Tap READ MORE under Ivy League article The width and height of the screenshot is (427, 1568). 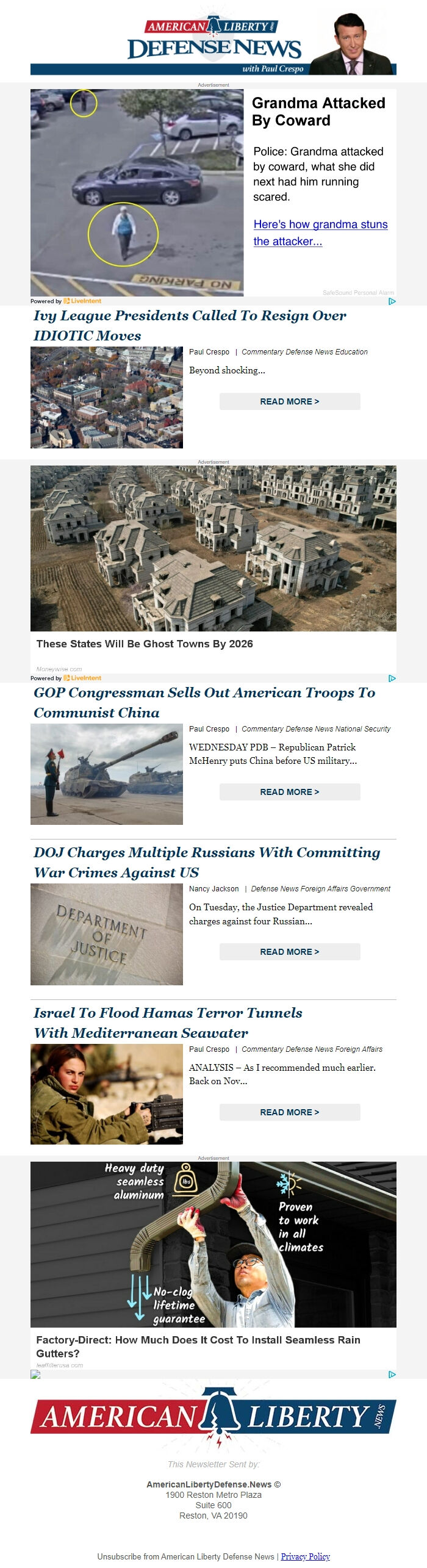pyautogui.click(x=290, y=401)
